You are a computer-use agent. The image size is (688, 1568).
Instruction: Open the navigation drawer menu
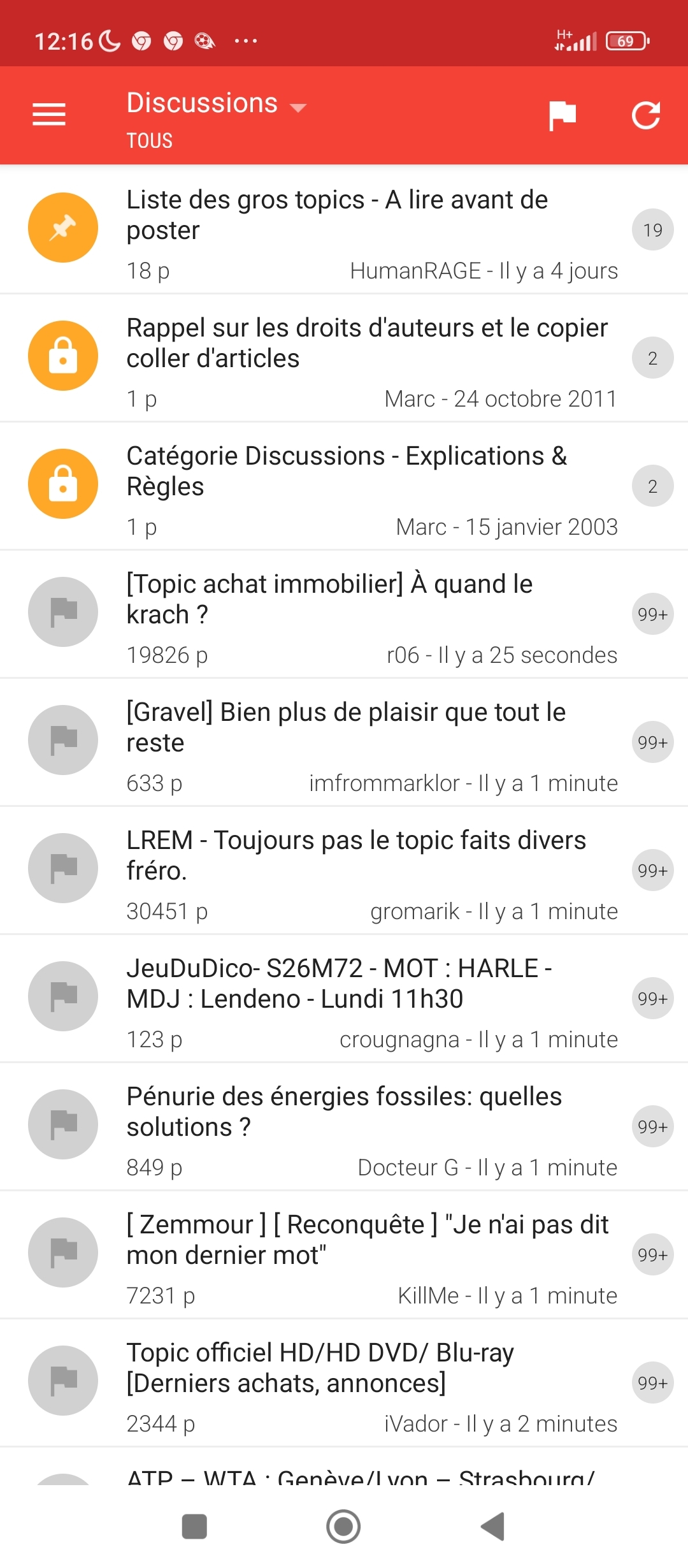click(48, 115)
